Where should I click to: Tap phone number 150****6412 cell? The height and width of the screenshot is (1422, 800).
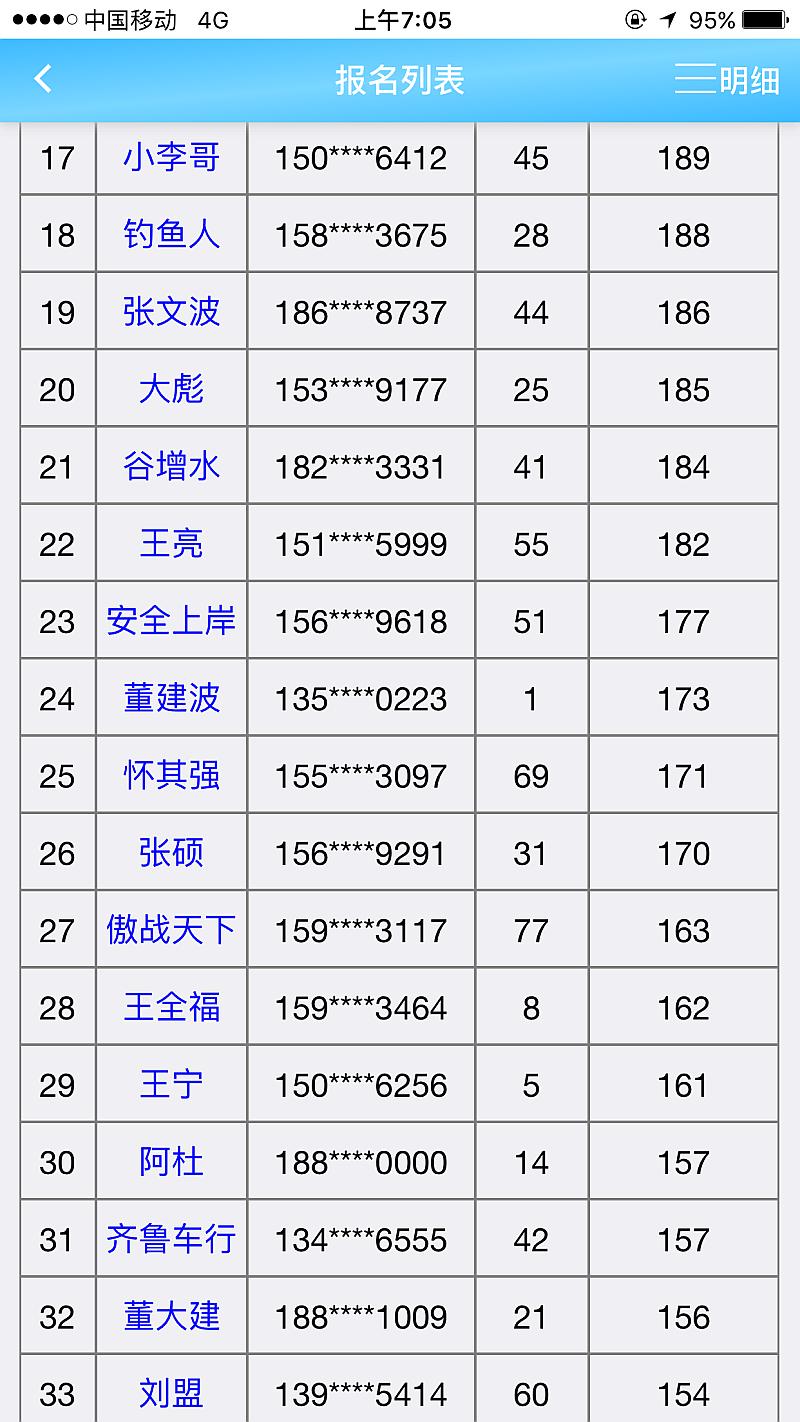(x=361, y=157)
